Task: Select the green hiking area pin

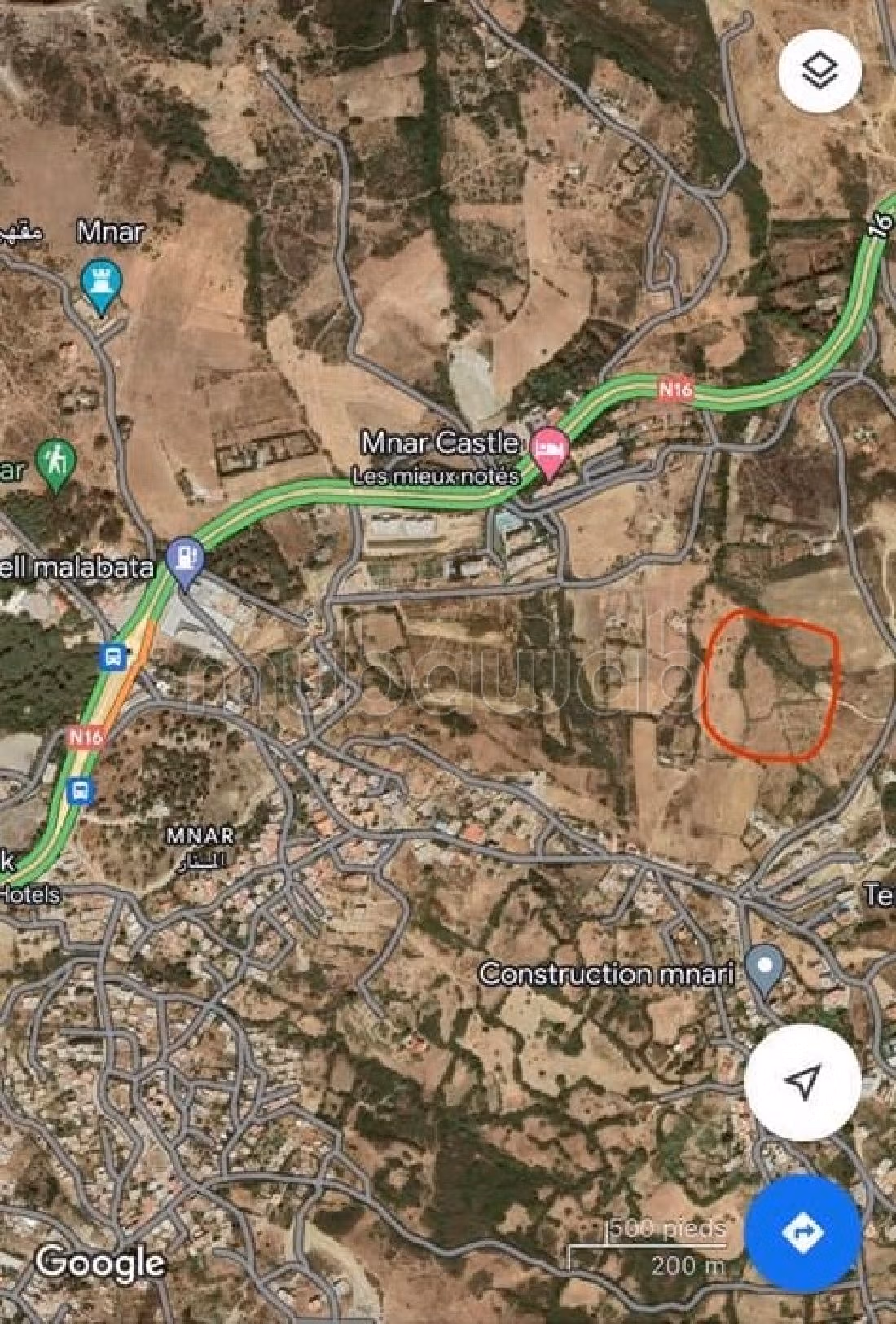Action: tap(56, 464)
